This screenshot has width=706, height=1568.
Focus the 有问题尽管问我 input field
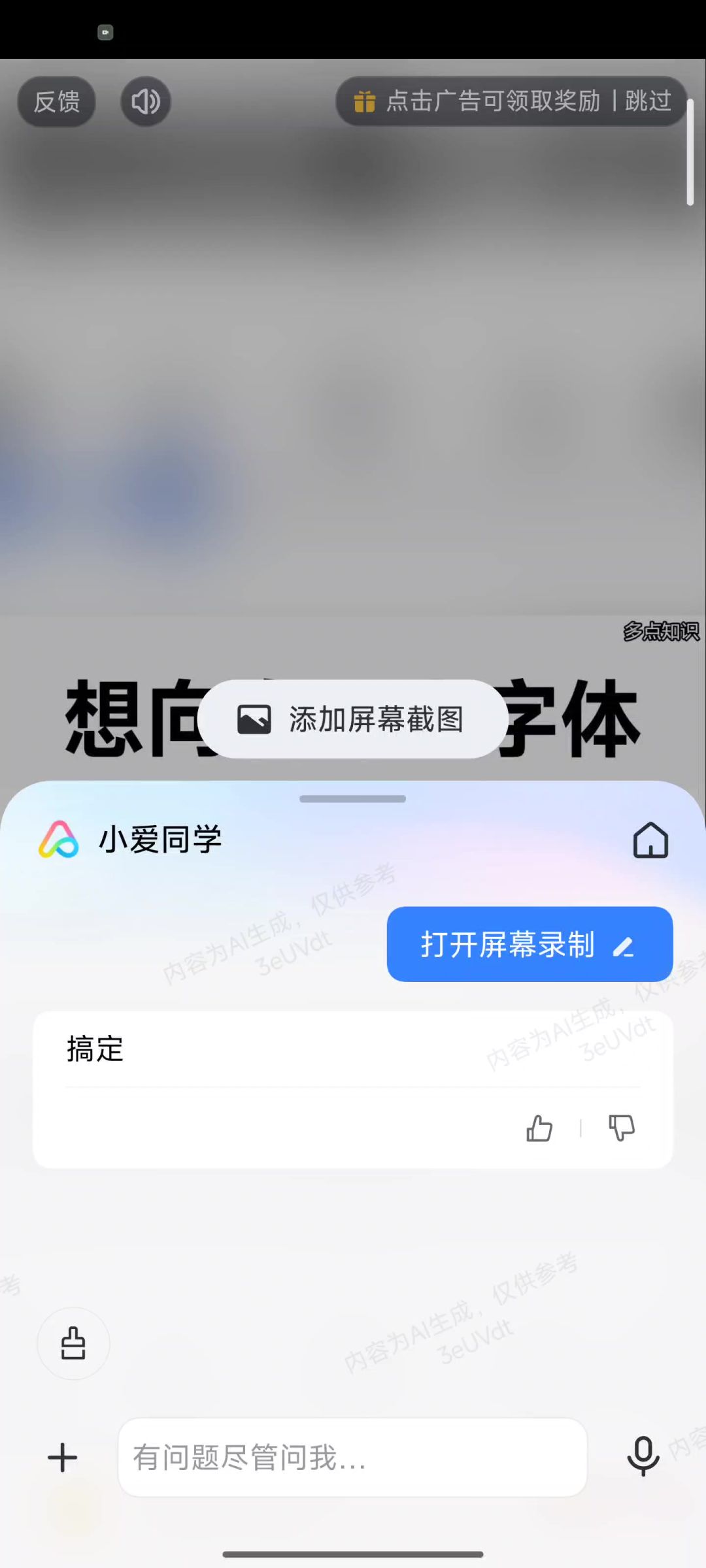(352, 1458)
